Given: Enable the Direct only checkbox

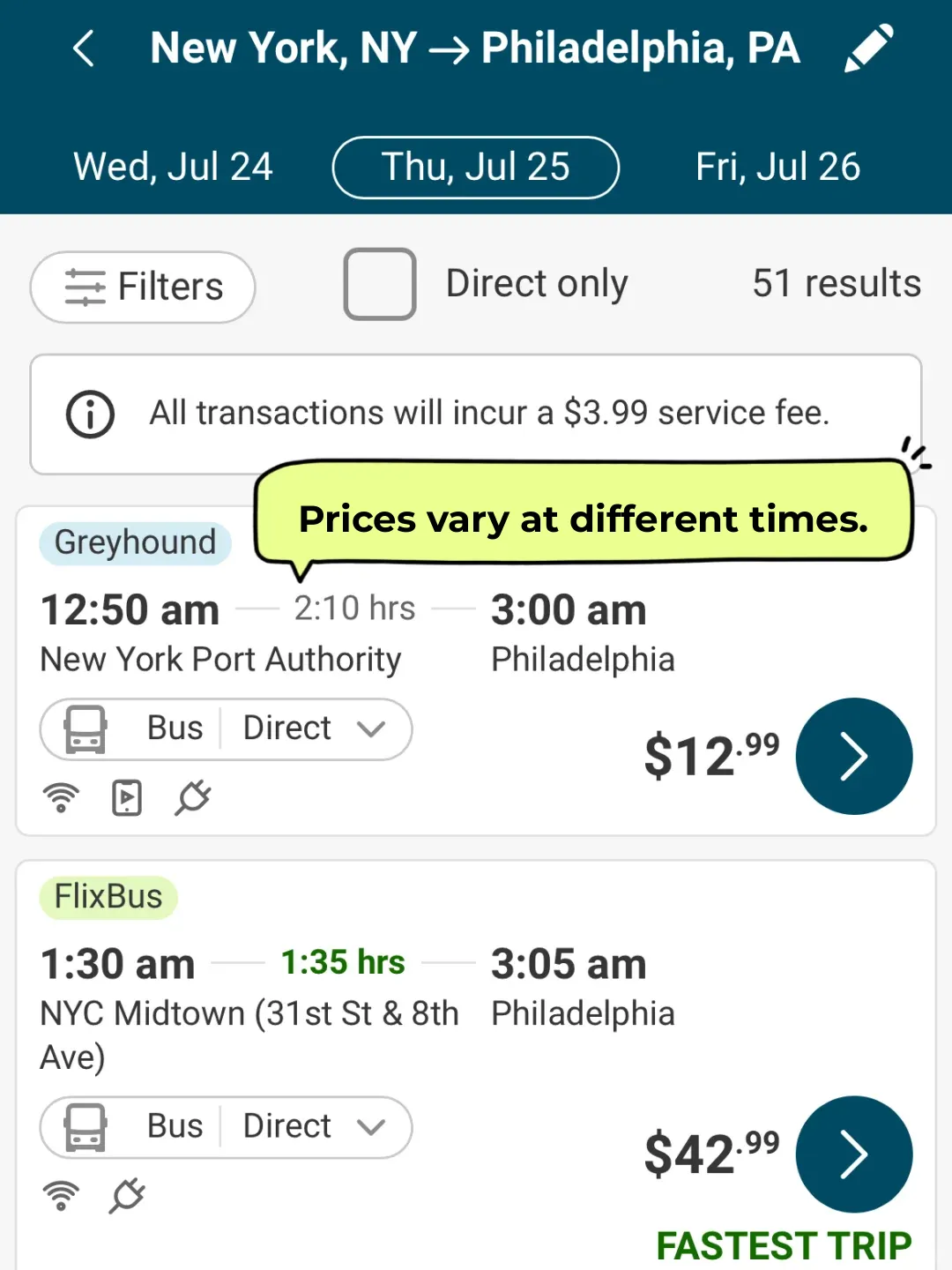Looking at the screenshot, I should pos(380,282).
